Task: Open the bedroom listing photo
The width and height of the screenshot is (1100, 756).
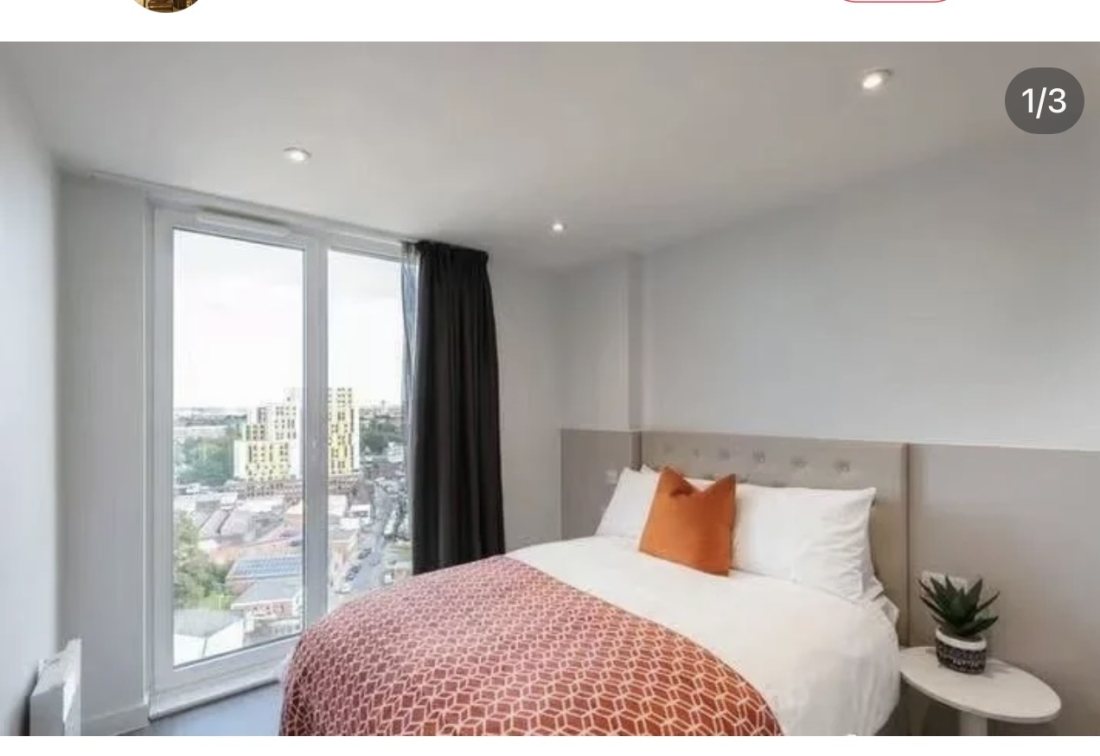Action: 550,390
